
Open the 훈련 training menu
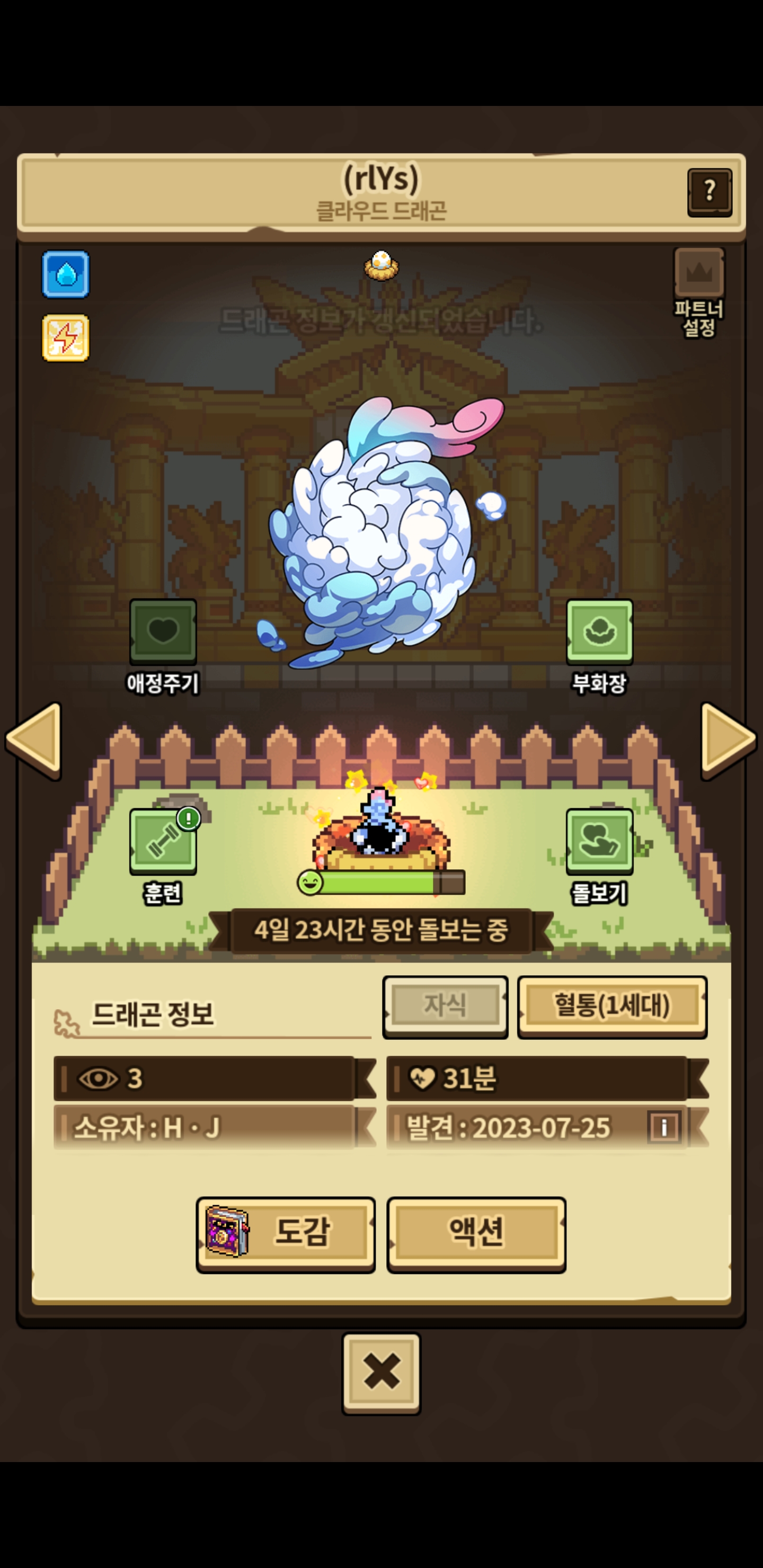point(163,842)
